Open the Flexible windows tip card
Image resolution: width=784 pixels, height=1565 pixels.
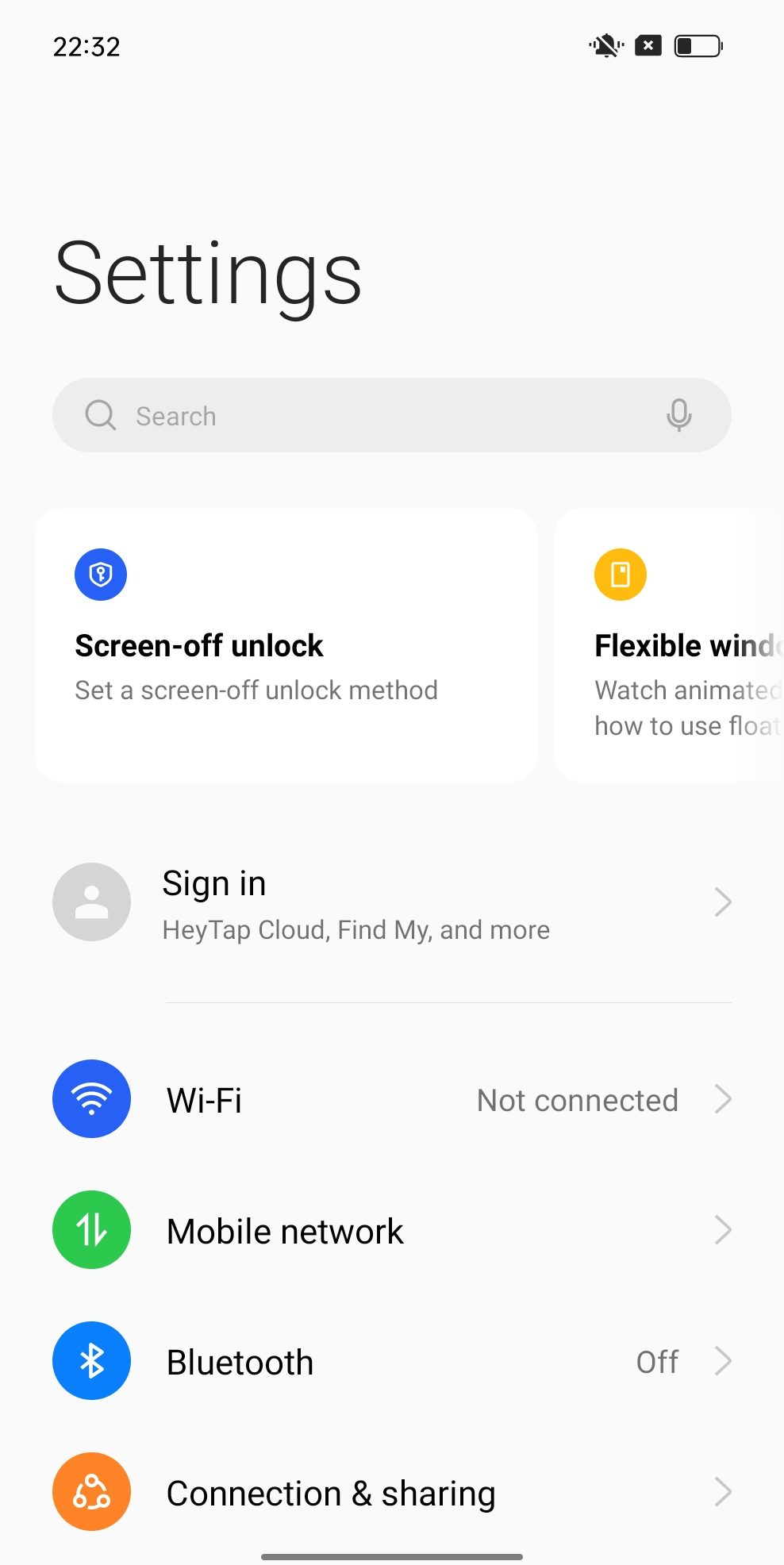669,645
